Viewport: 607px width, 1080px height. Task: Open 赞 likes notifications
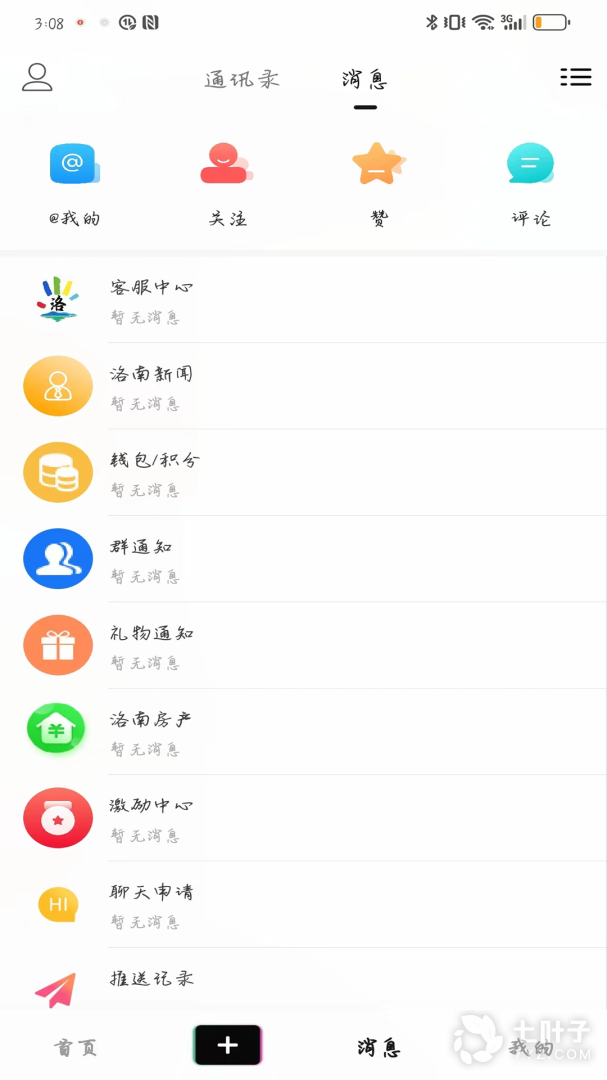click(379, 184)
